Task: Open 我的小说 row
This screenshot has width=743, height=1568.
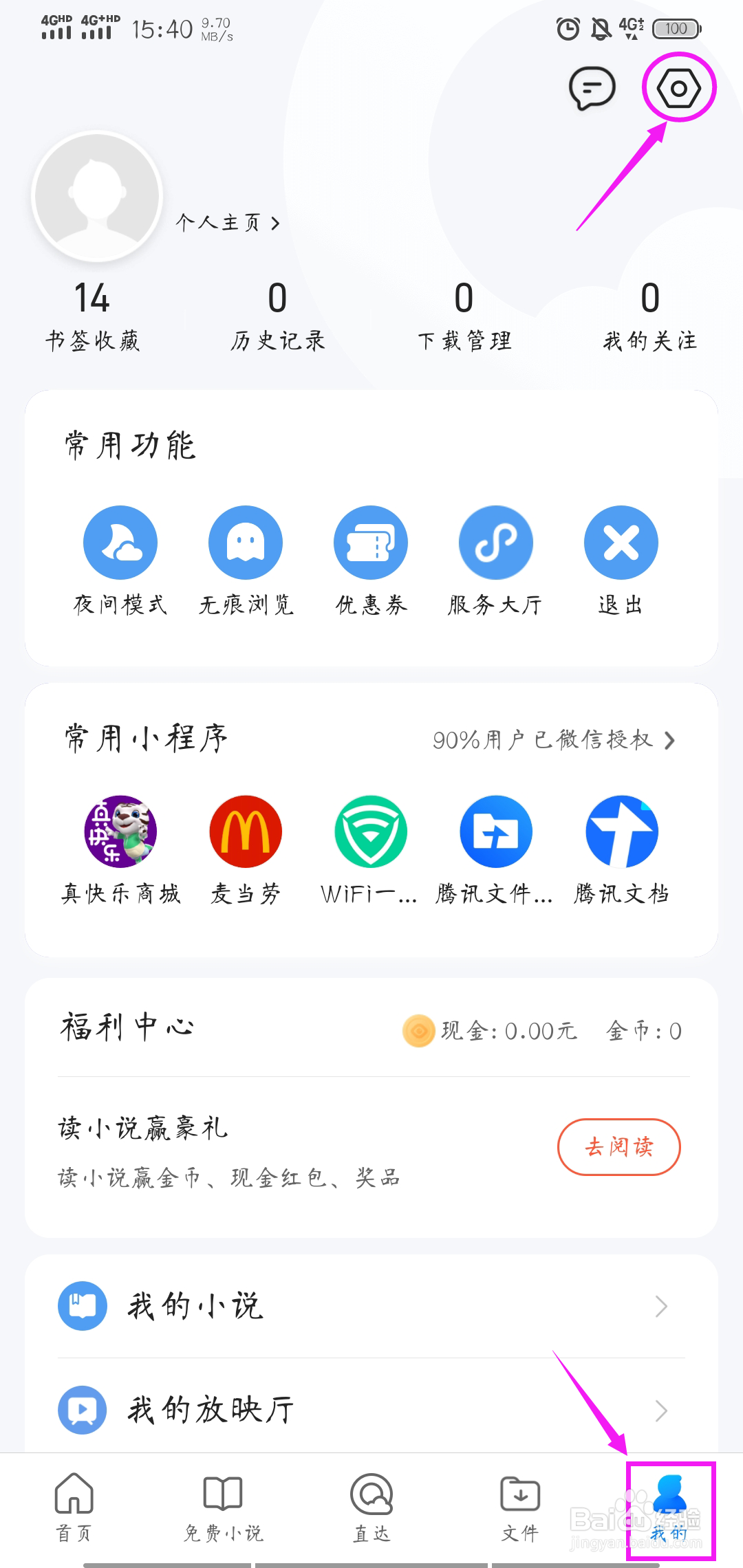Action: coord(371,1305)
